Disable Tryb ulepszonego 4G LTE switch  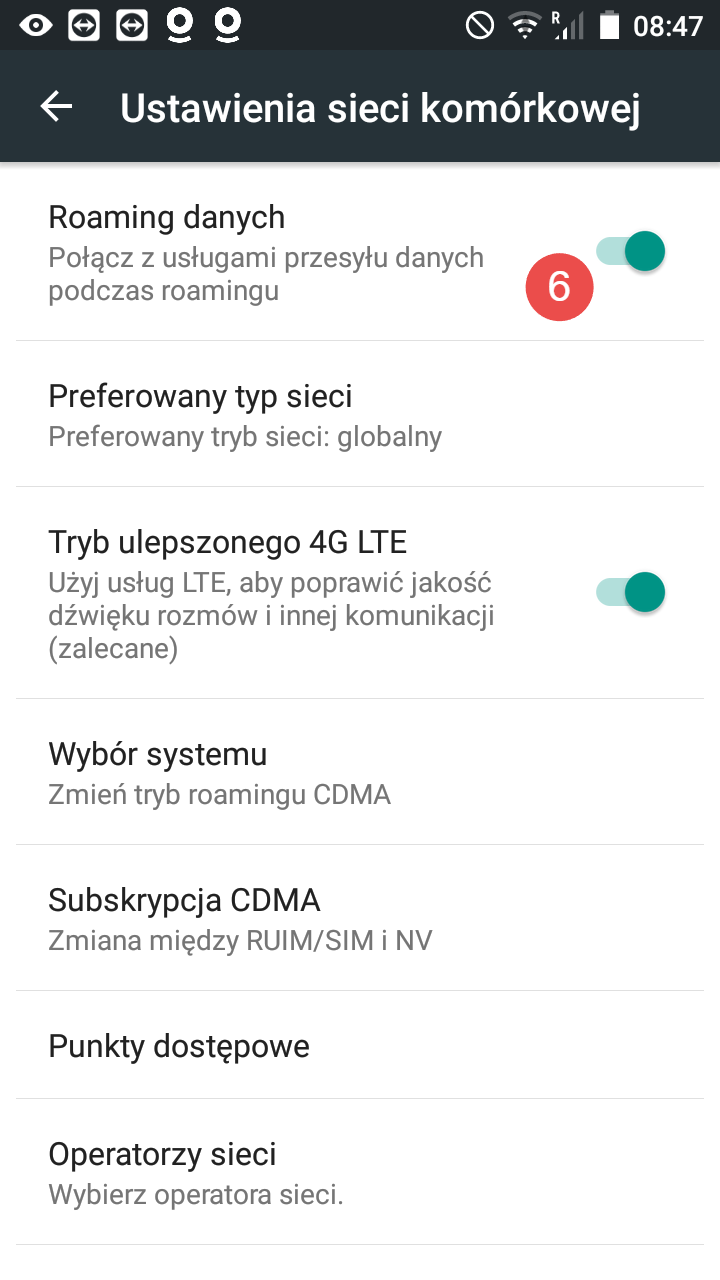pyautogui.click(x=631, y=592)
